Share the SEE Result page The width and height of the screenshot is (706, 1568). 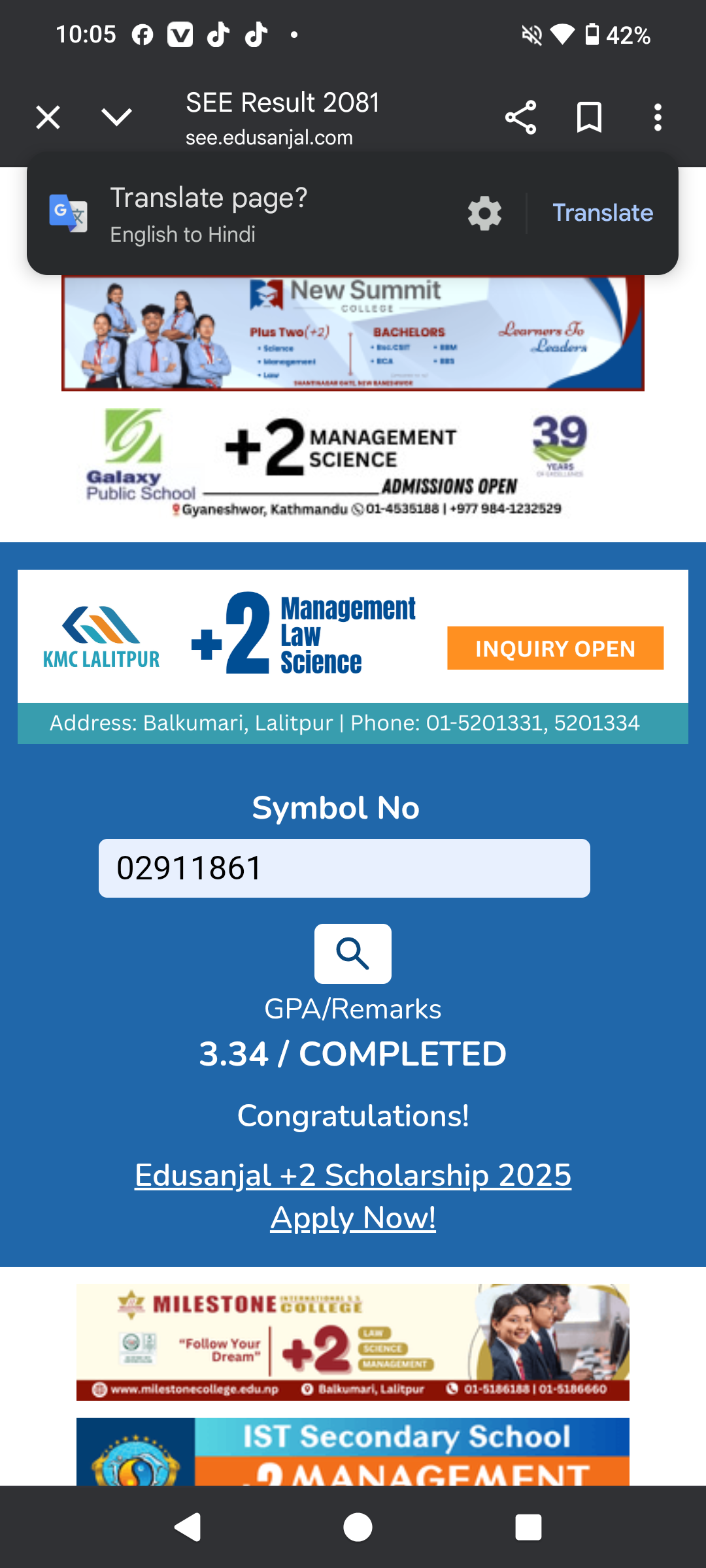click(520, 118)
